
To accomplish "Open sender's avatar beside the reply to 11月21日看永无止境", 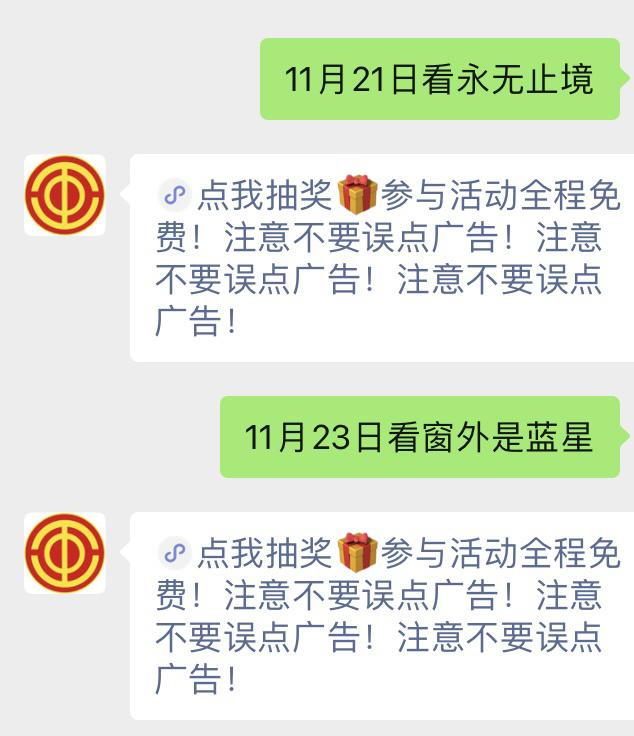I will [65, 195].
